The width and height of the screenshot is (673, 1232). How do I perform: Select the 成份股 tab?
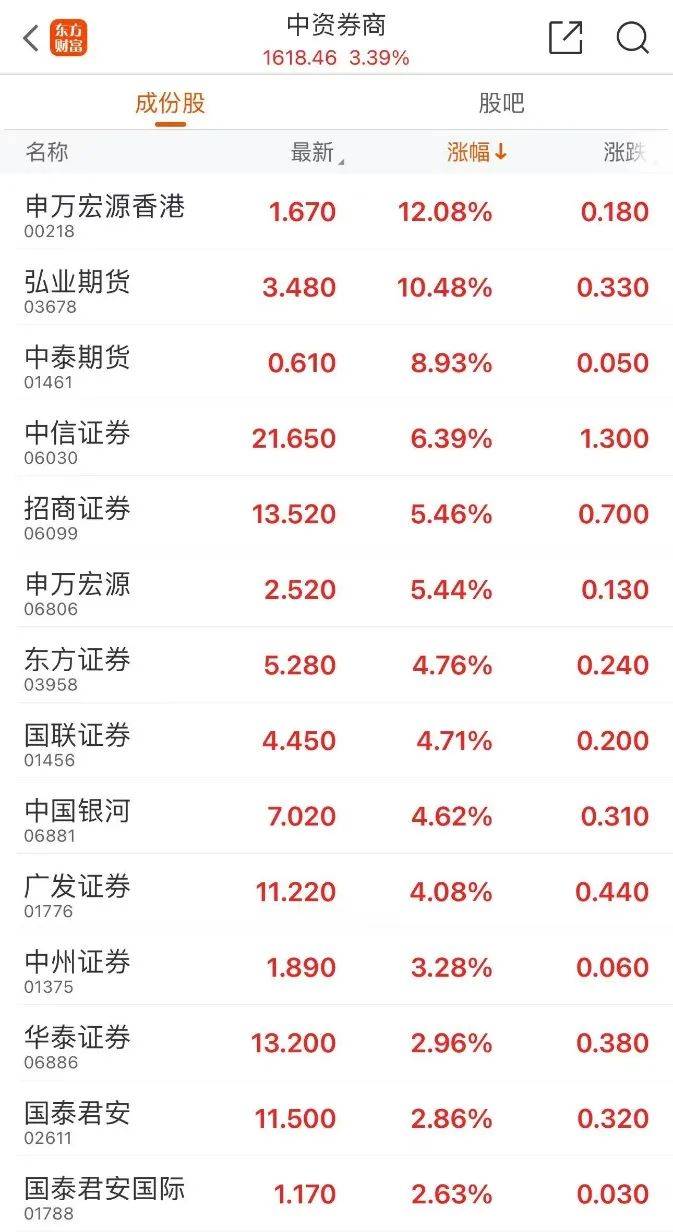click(170, 103)
